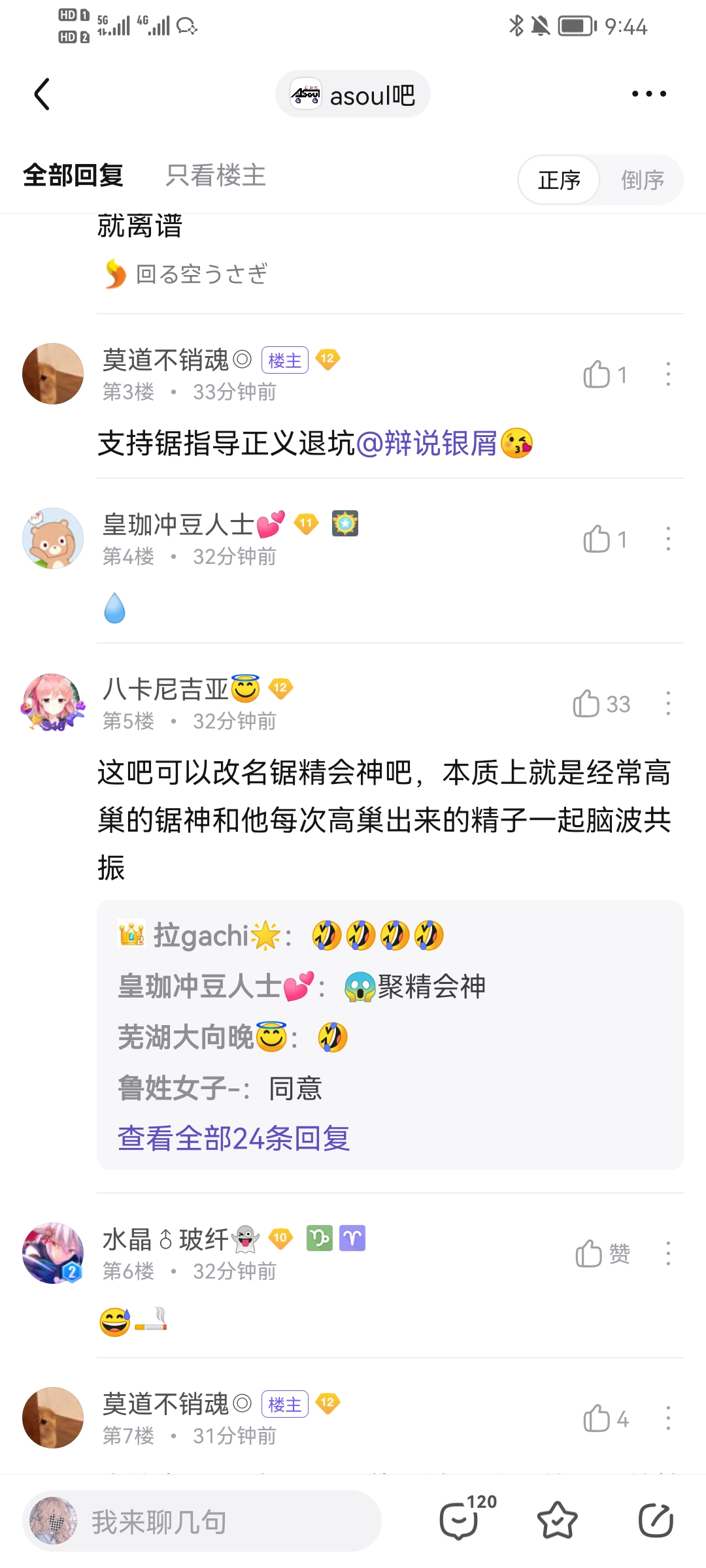Viewport: 706px width, 1568px height.
Task: Open 水晶♂玻纤's profile avatar
Action: coord(53,1253)
